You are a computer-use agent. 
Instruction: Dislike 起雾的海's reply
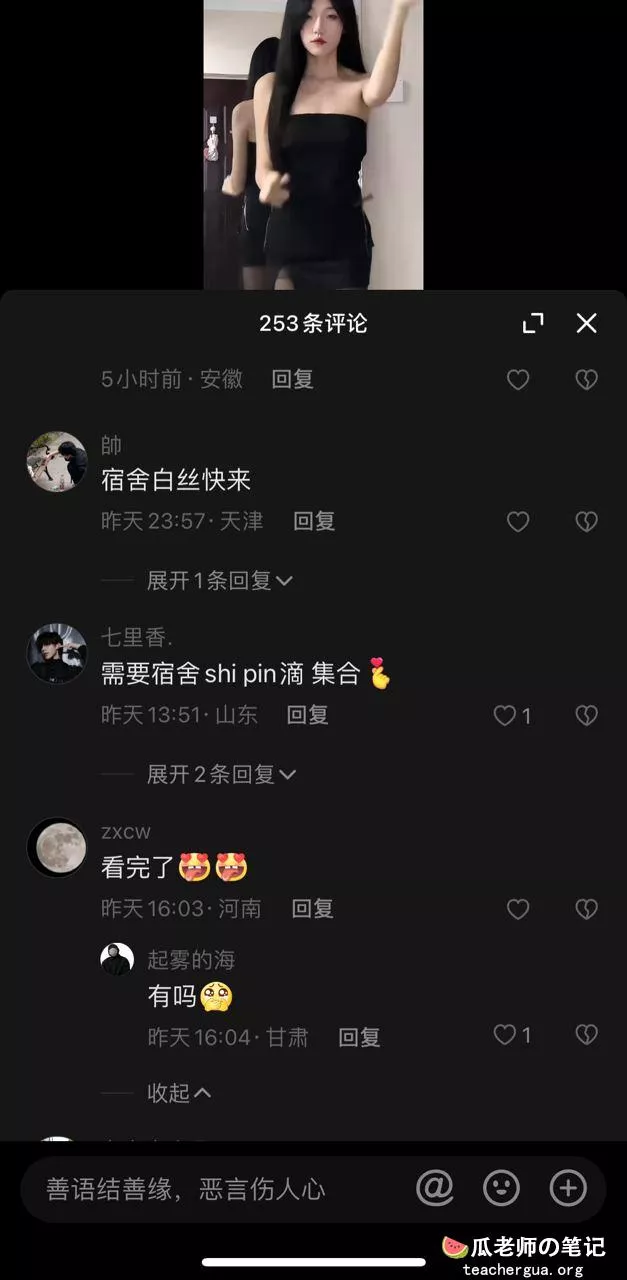(586, 1035)
